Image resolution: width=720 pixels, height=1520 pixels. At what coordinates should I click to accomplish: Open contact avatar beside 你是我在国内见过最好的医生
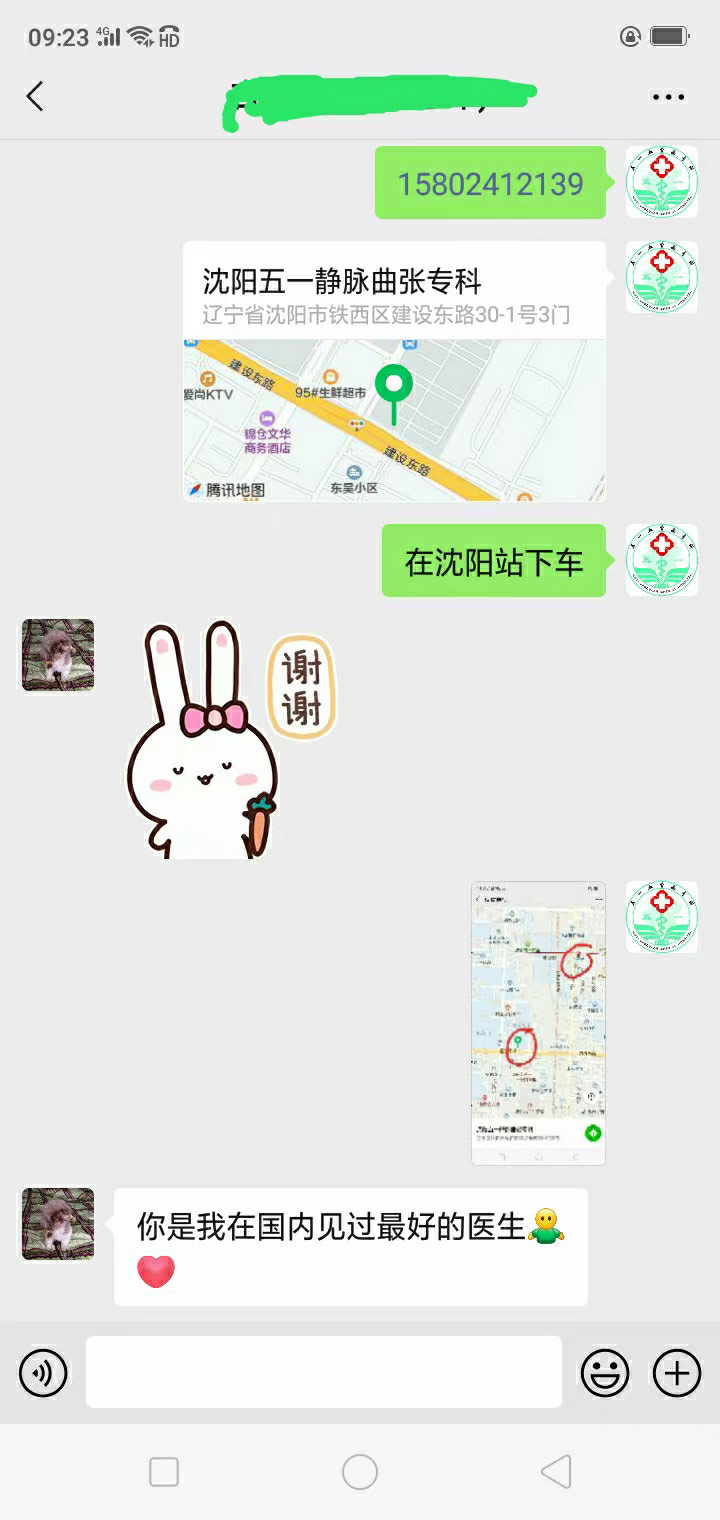point(58,1224)
